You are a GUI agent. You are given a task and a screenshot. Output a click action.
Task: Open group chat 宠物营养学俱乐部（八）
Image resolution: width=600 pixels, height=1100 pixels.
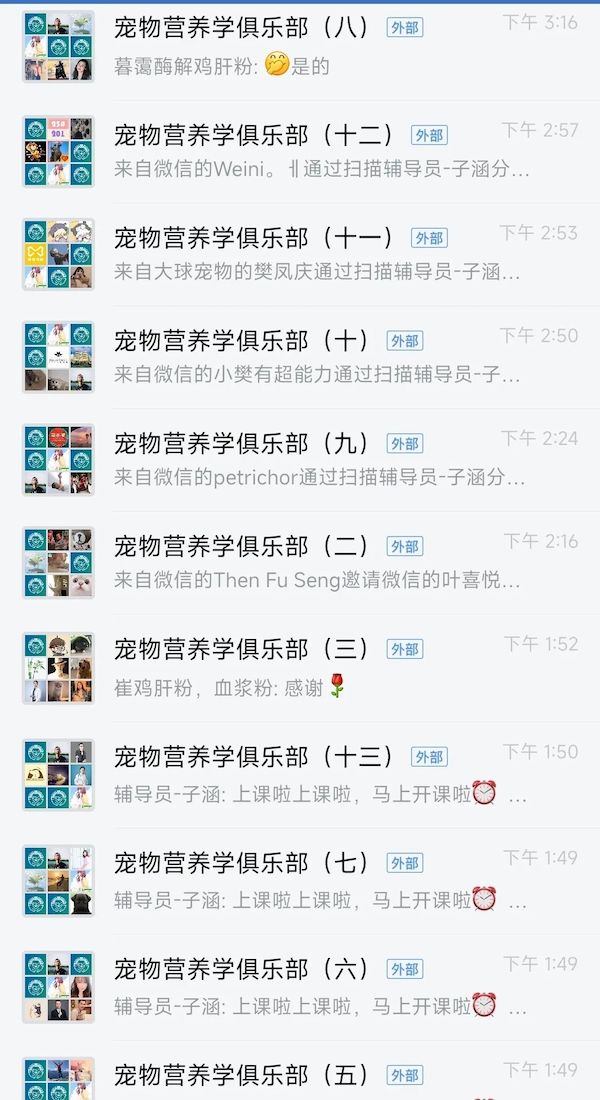[x=300, y=47]
